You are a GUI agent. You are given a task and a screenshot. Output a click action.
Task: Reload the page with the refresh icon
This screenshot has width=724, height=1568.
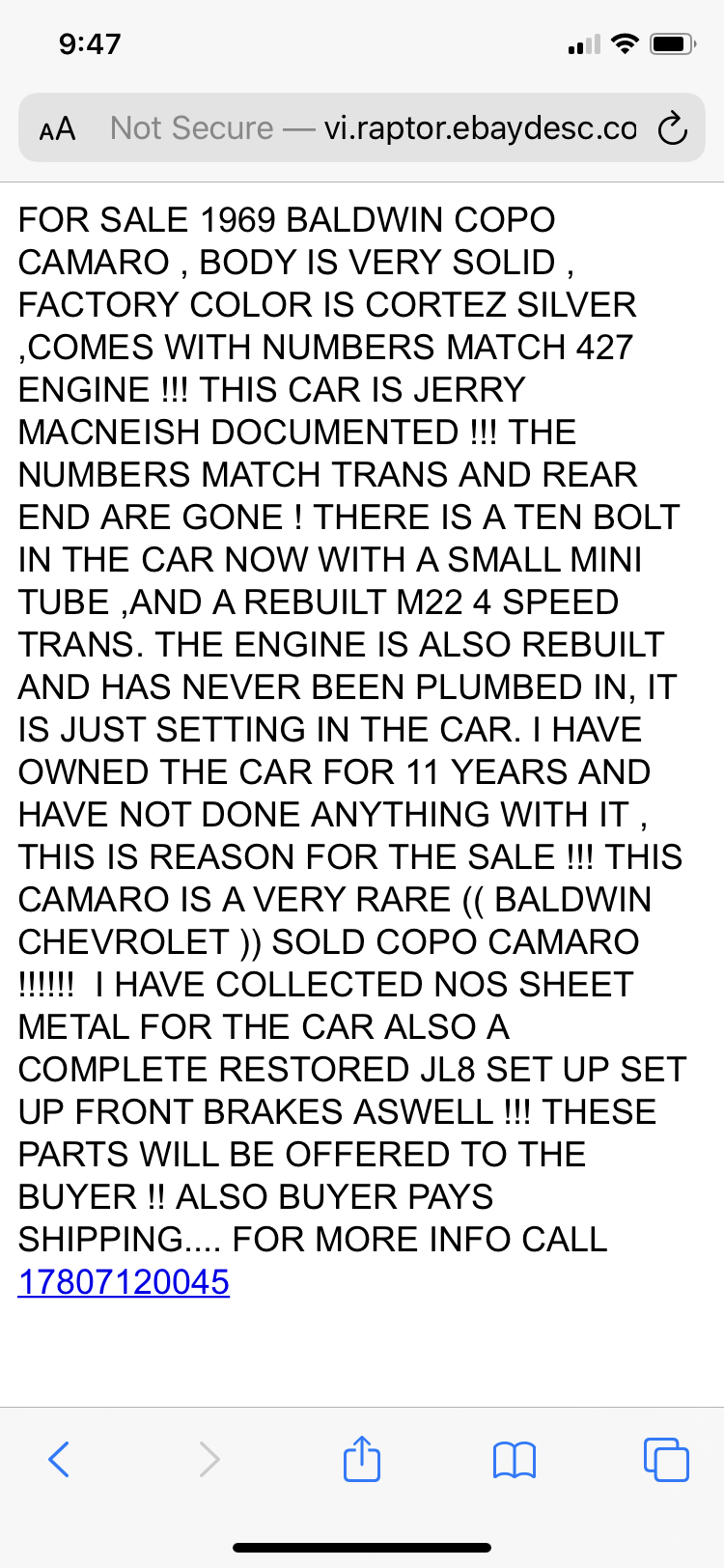pyautogui.click(x=672, y=128)
